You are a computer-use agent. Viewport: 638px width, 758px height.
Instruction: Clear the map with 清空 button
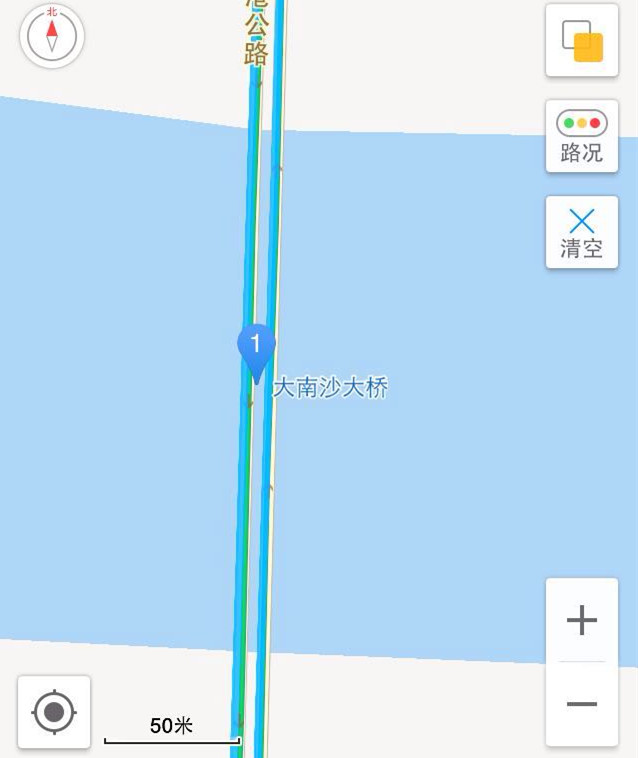582,232
